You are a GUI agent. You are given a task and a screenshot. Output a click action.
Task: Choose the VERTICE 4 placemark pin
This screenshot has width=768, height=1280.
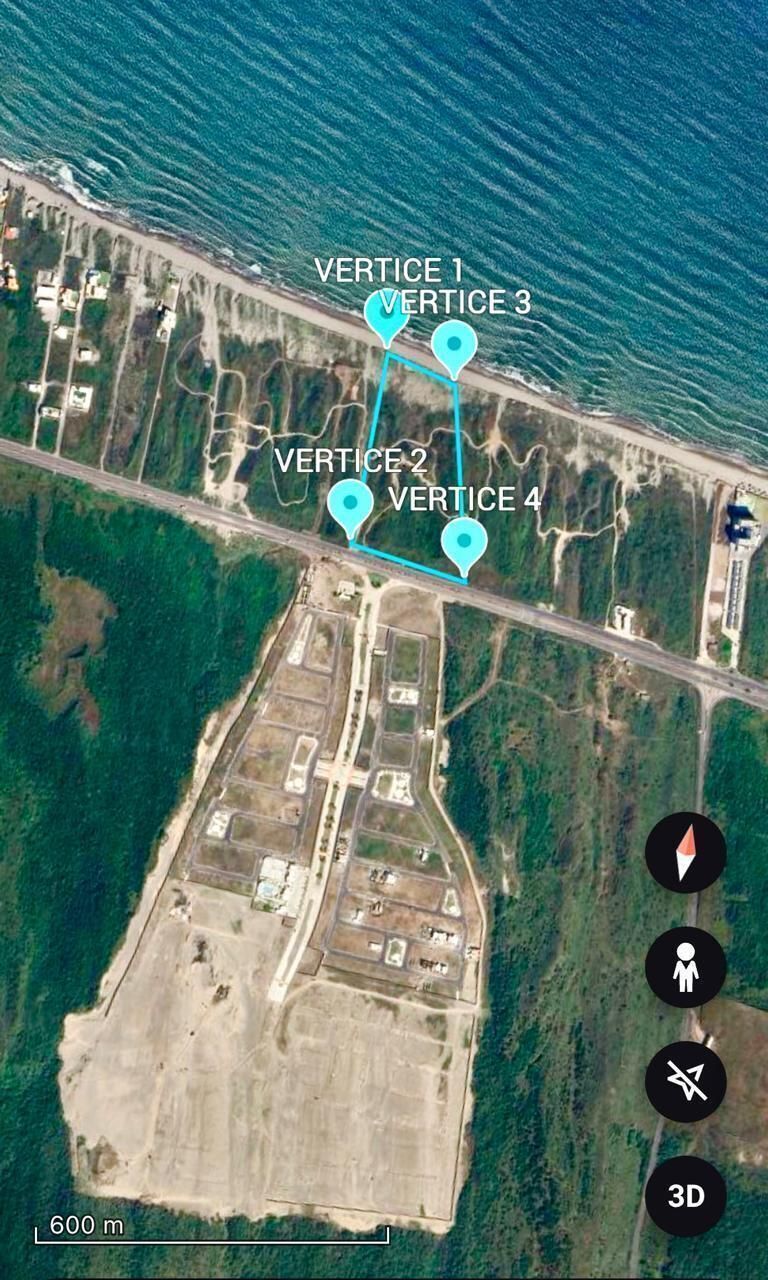(464, 541)
